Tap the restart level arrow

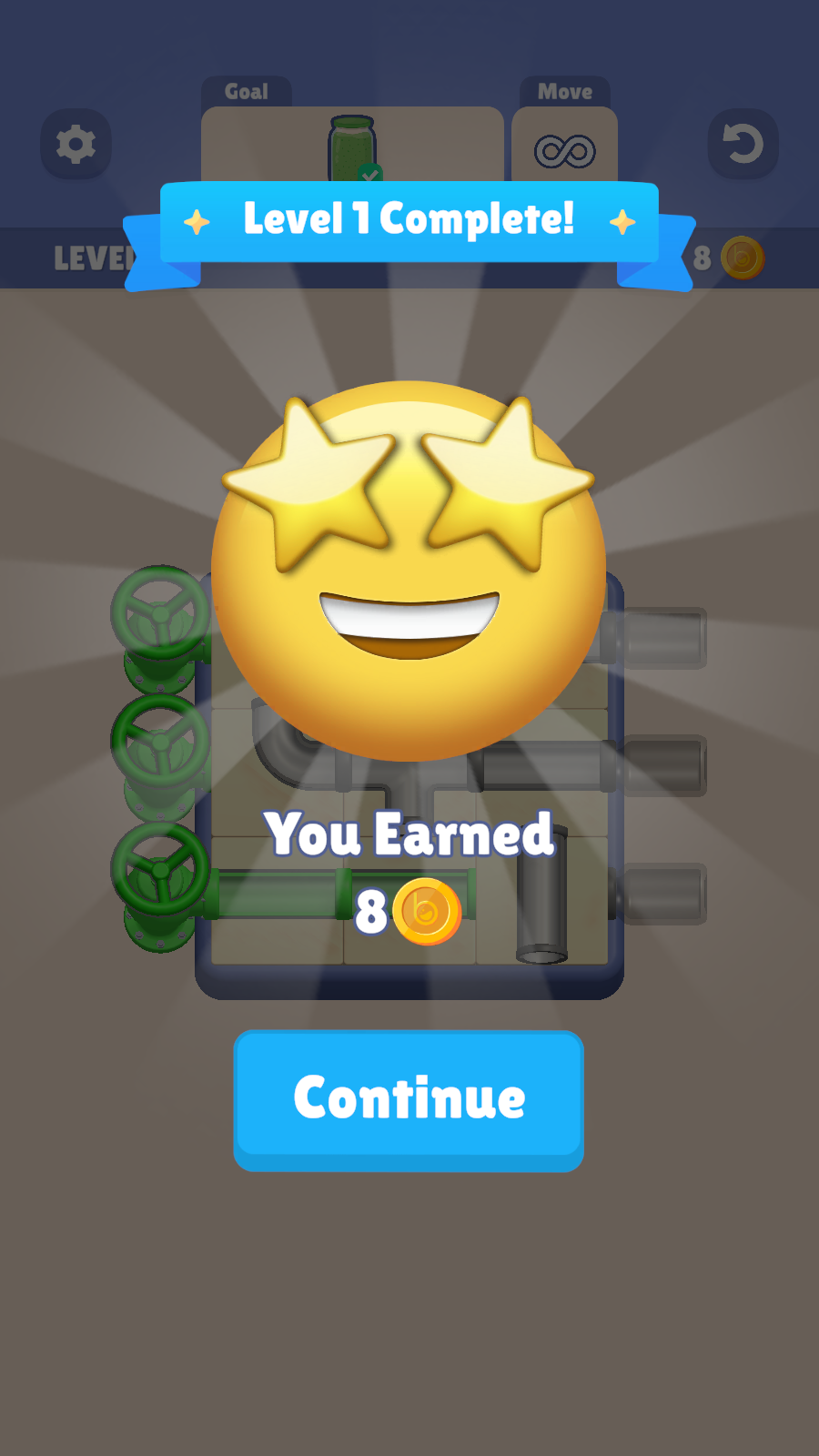tap(743, 144)
